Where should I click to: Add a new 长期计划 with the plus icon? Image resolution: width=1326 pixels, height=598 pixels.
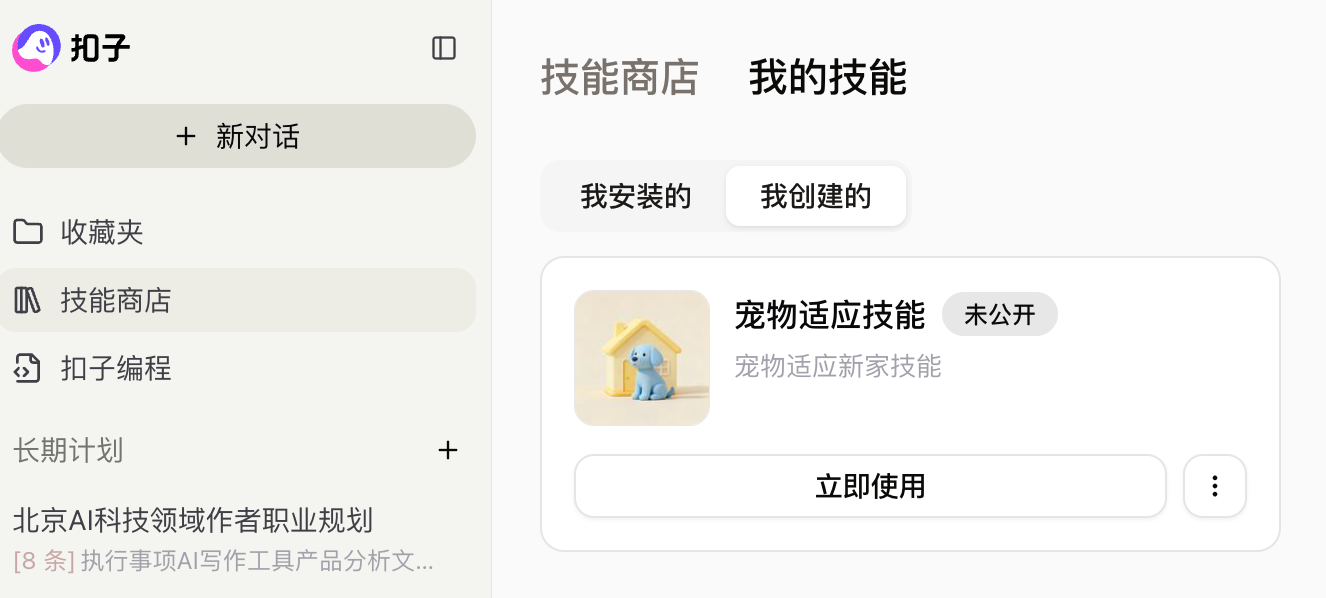[x=448, y=450]
